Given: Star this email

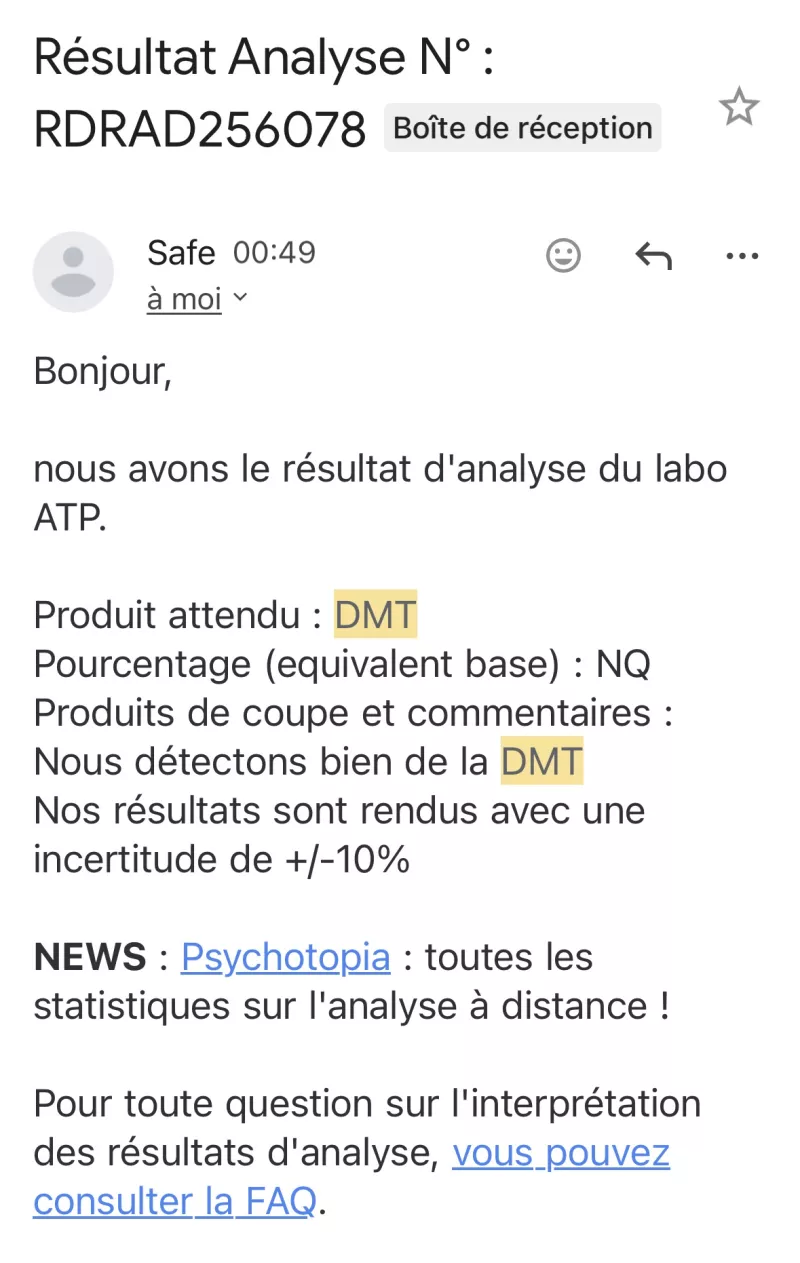Looking at the screenshot, I should click(x=739, y=107).
